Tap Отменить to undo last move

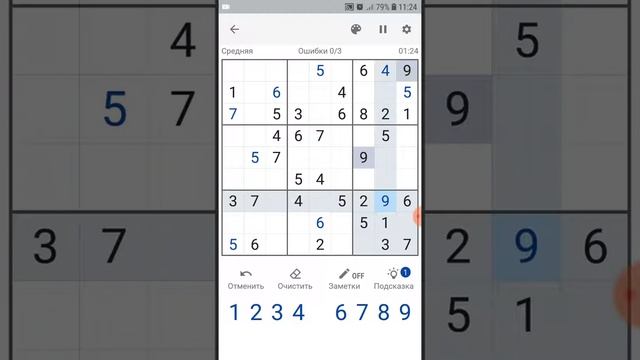pos(246,280)
